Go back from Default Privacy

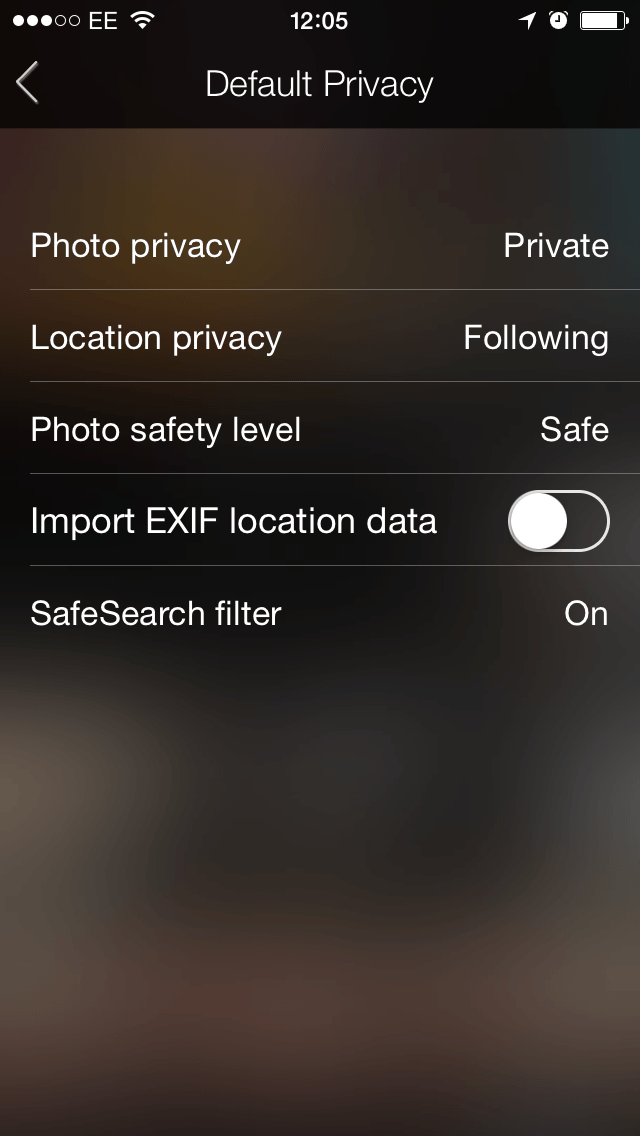click(28, 83)
